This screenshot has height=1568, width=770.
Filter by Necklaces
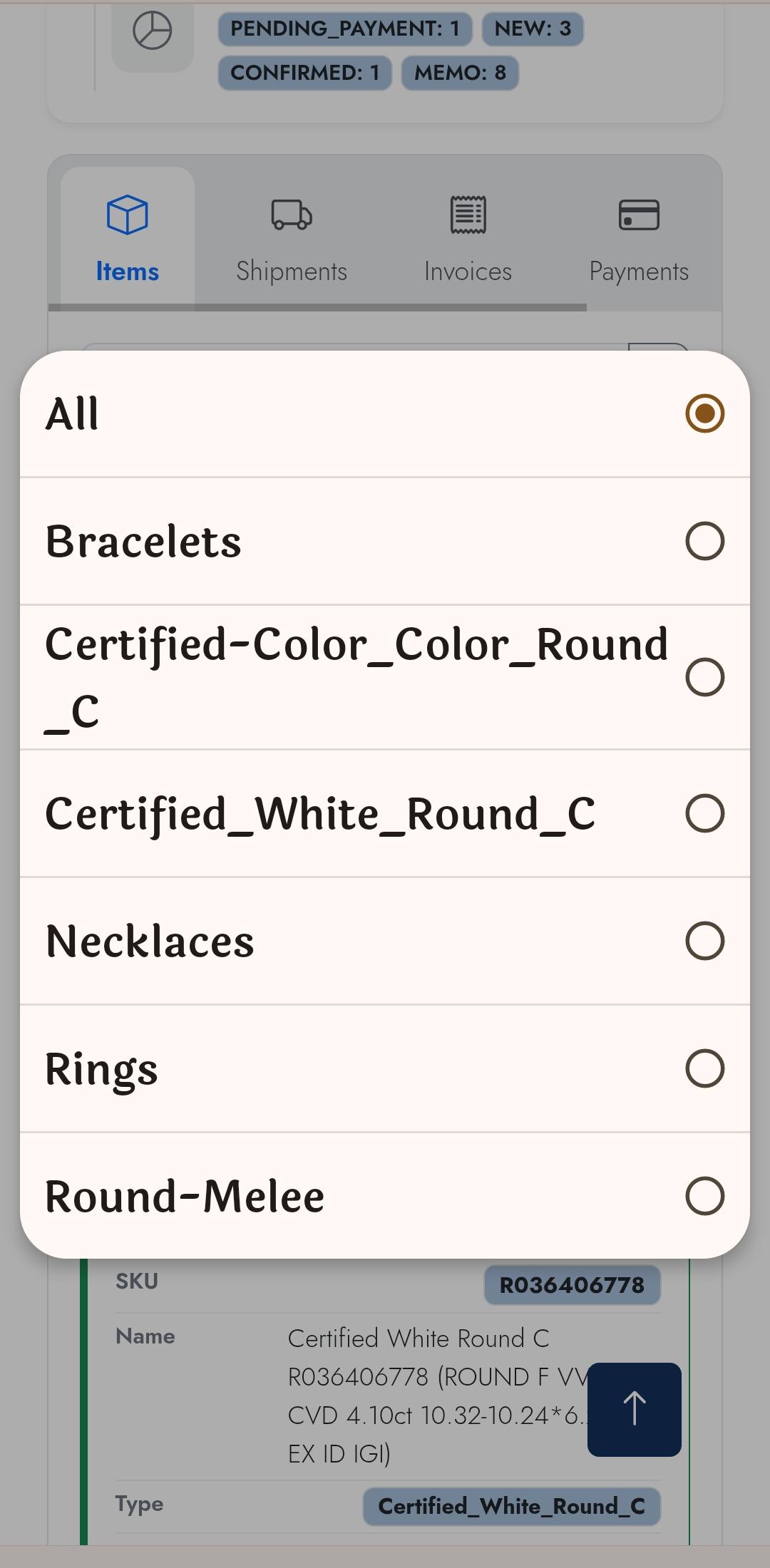pyautogui.click(x=385, y=941)
